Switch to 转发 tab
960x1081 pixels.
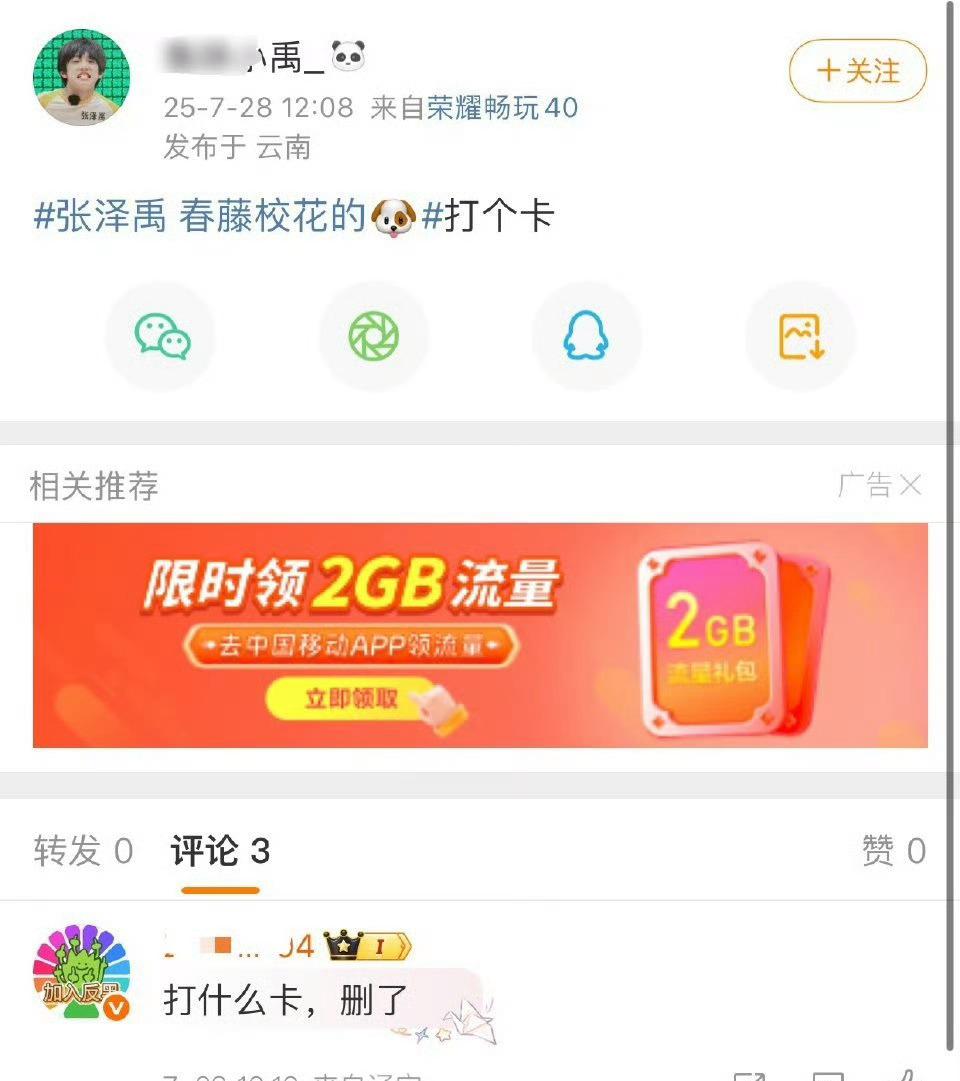tap(84, 851)
